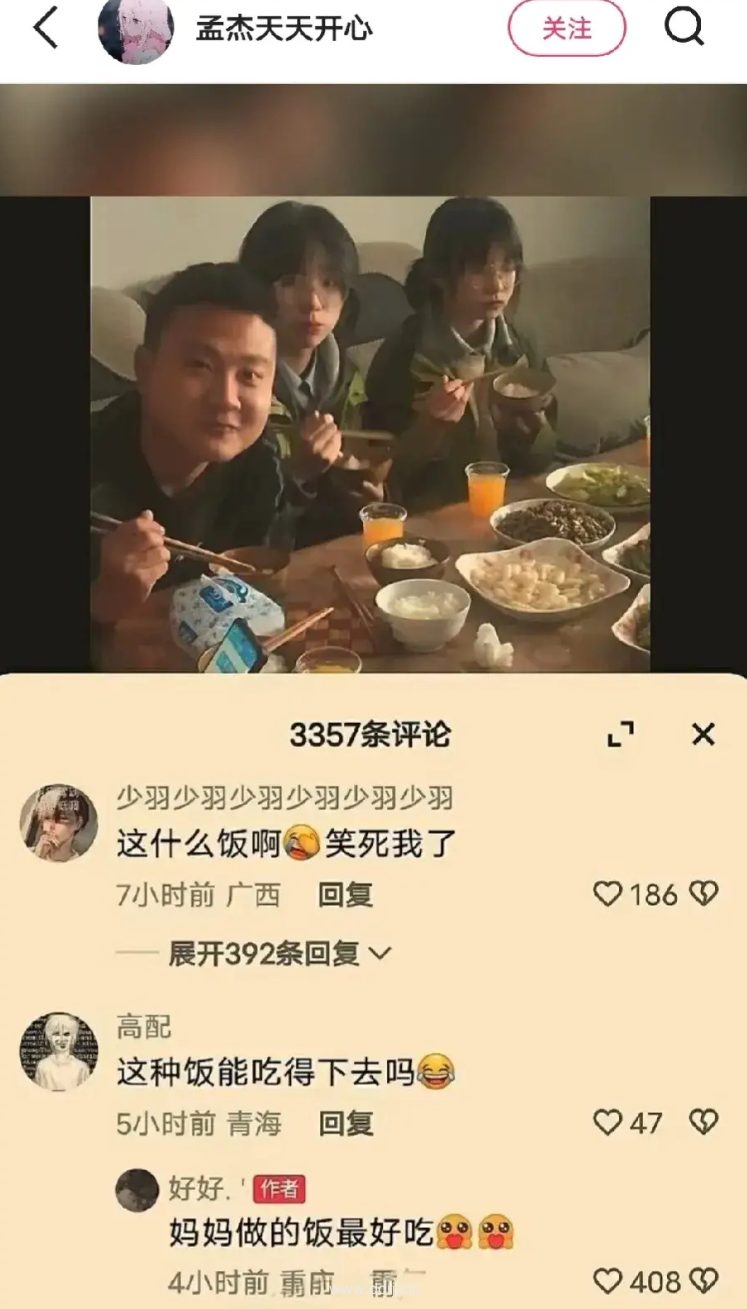Reply to 这什么饭啊 comment

click(x=345, y=894)
